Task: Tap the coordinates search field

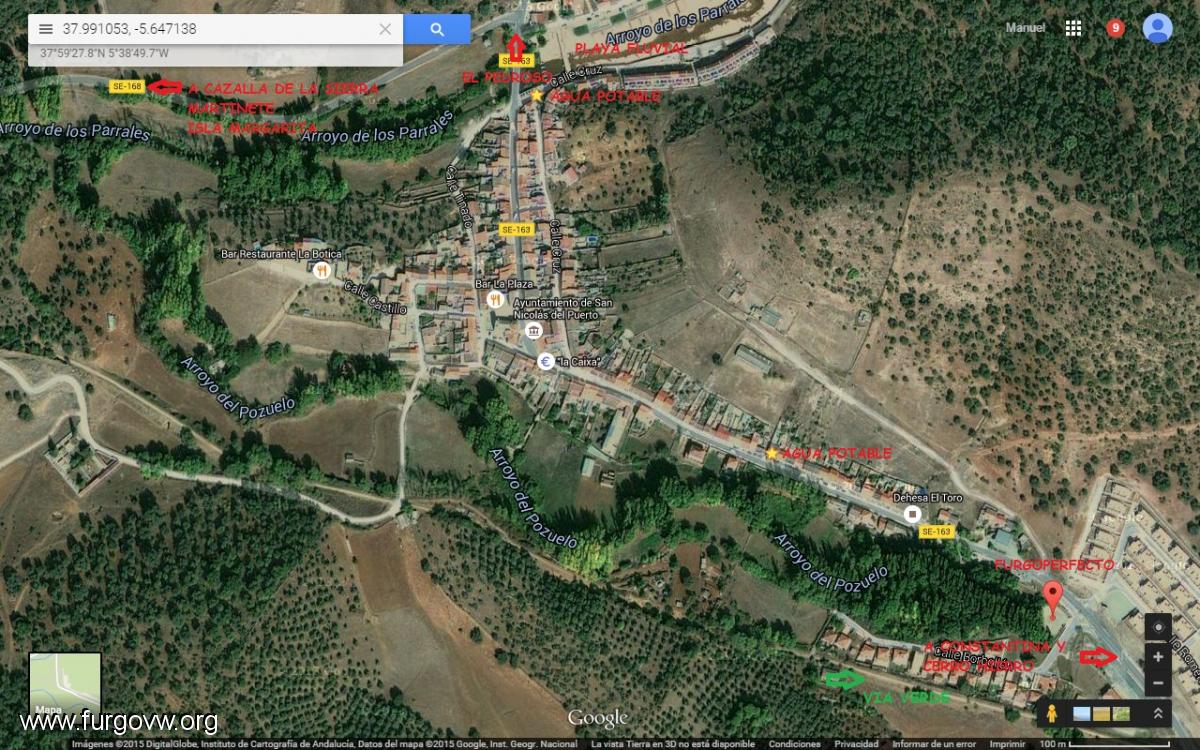Action: coord(210,29)
